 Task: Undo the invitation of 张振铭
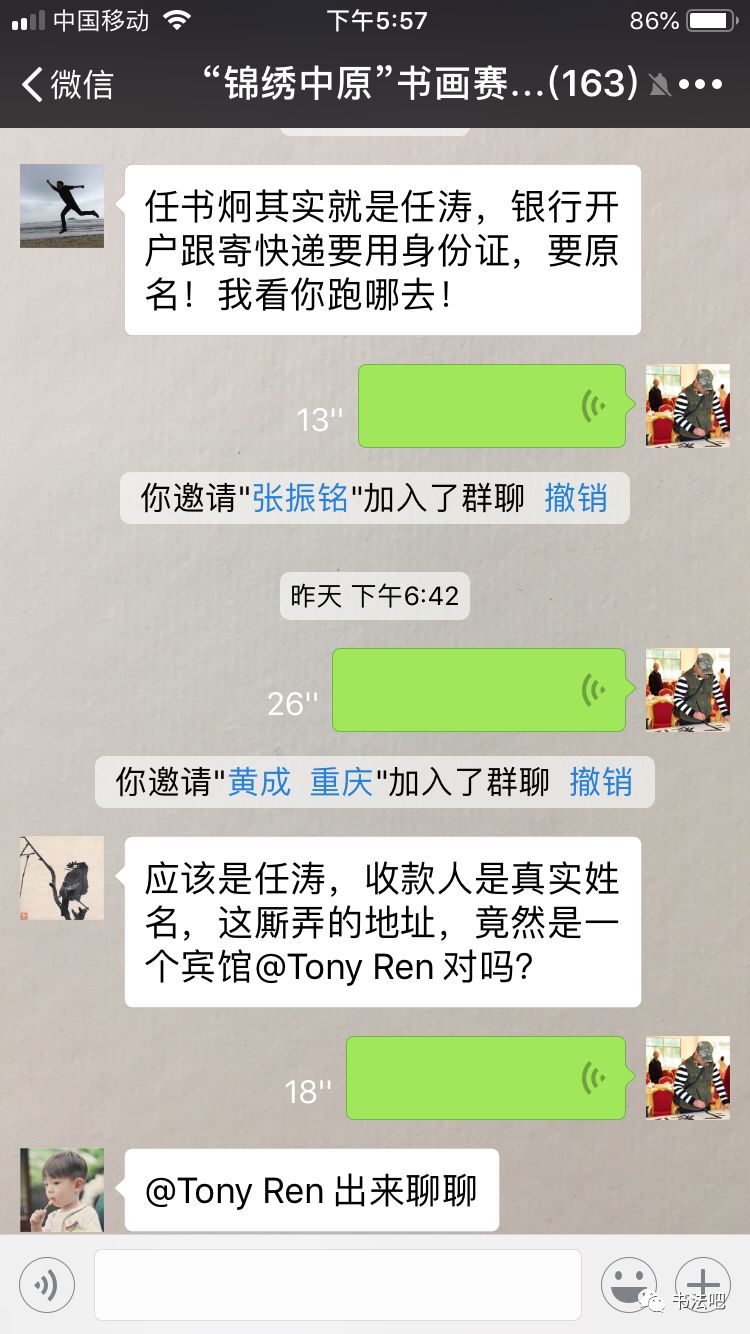[x=575, y=497]
